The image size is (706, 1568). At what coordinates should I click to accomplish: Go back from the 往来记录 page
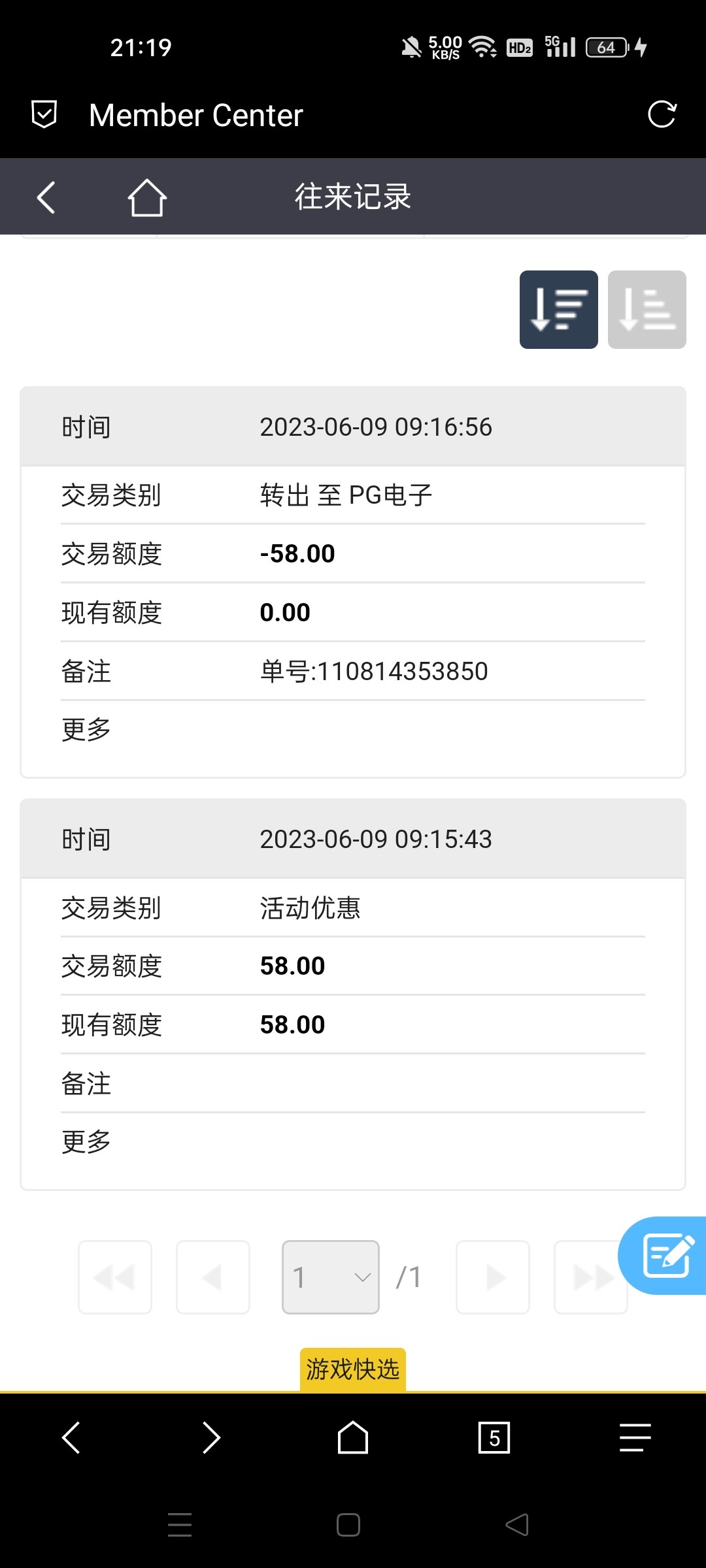click(x=46, y=197)
